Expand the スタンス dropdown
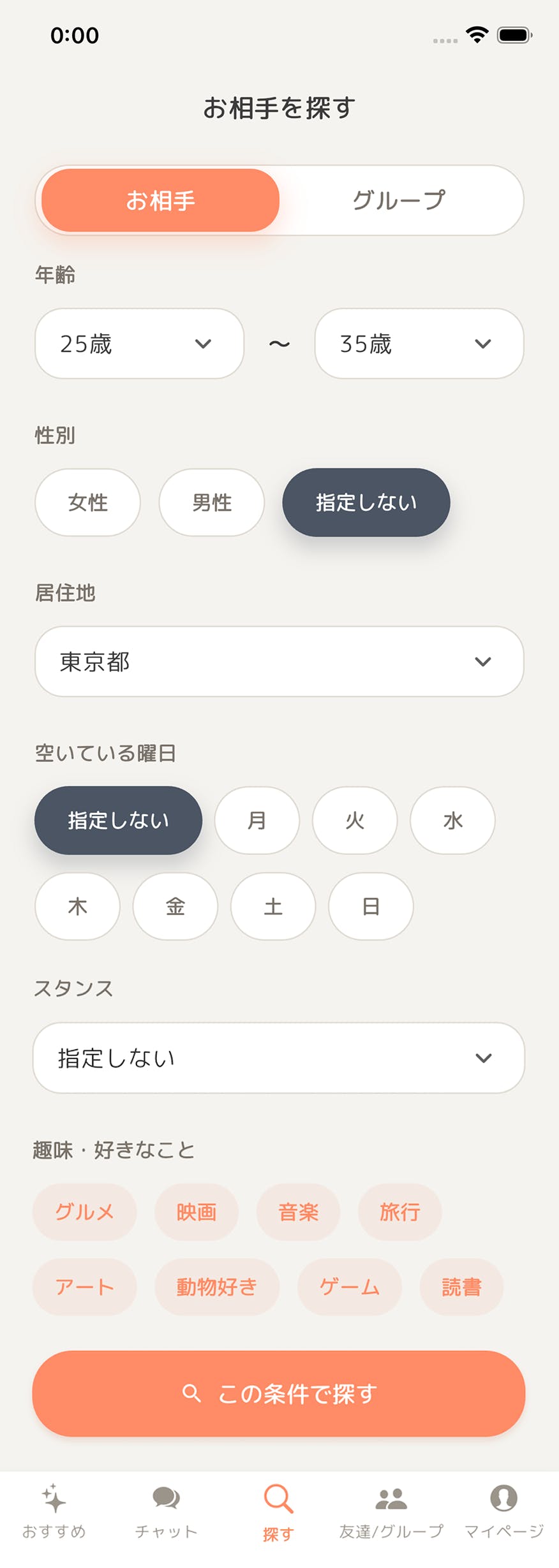 (x=279, y=1058)
